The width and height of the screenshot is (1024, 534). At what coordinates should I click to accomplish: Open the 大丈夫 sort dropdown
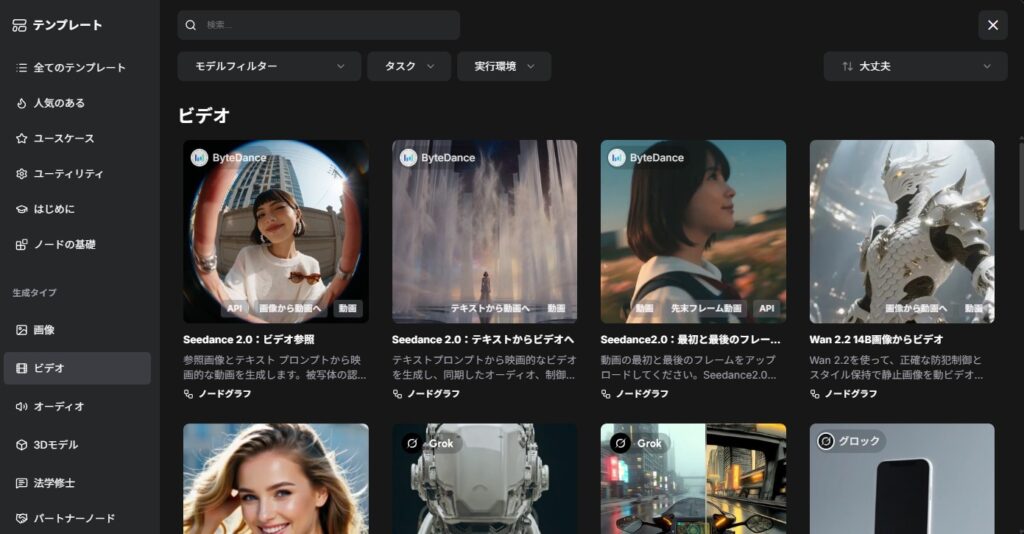point(915,66)
